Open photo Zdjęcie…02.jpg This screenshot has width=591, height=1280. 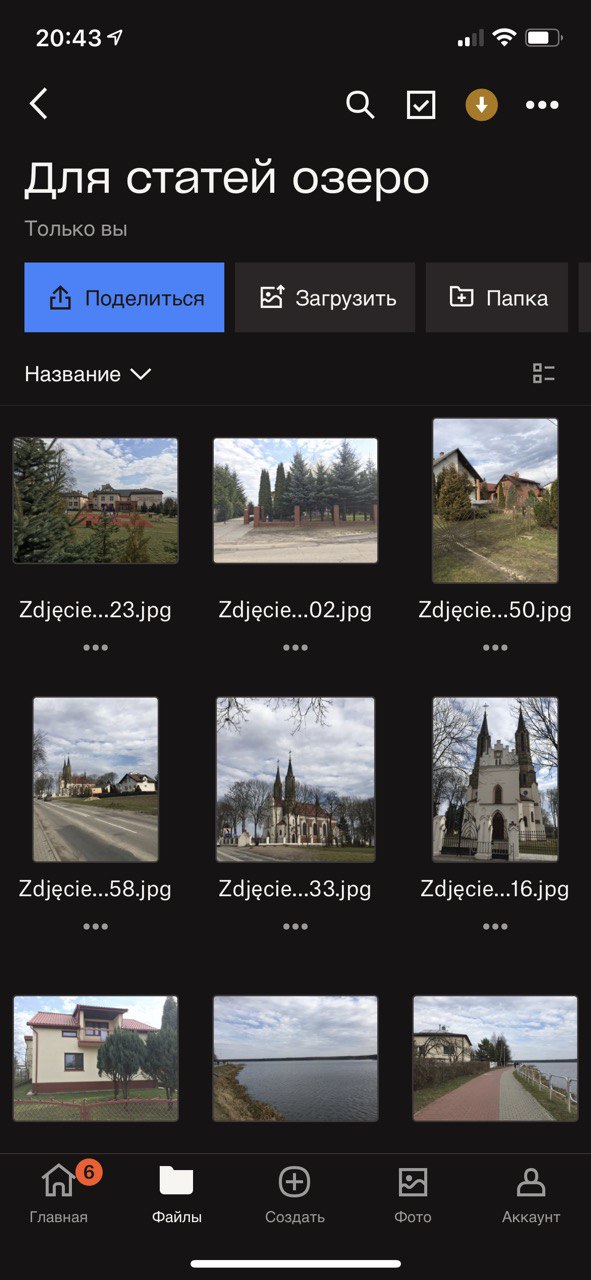coord(295,500)
